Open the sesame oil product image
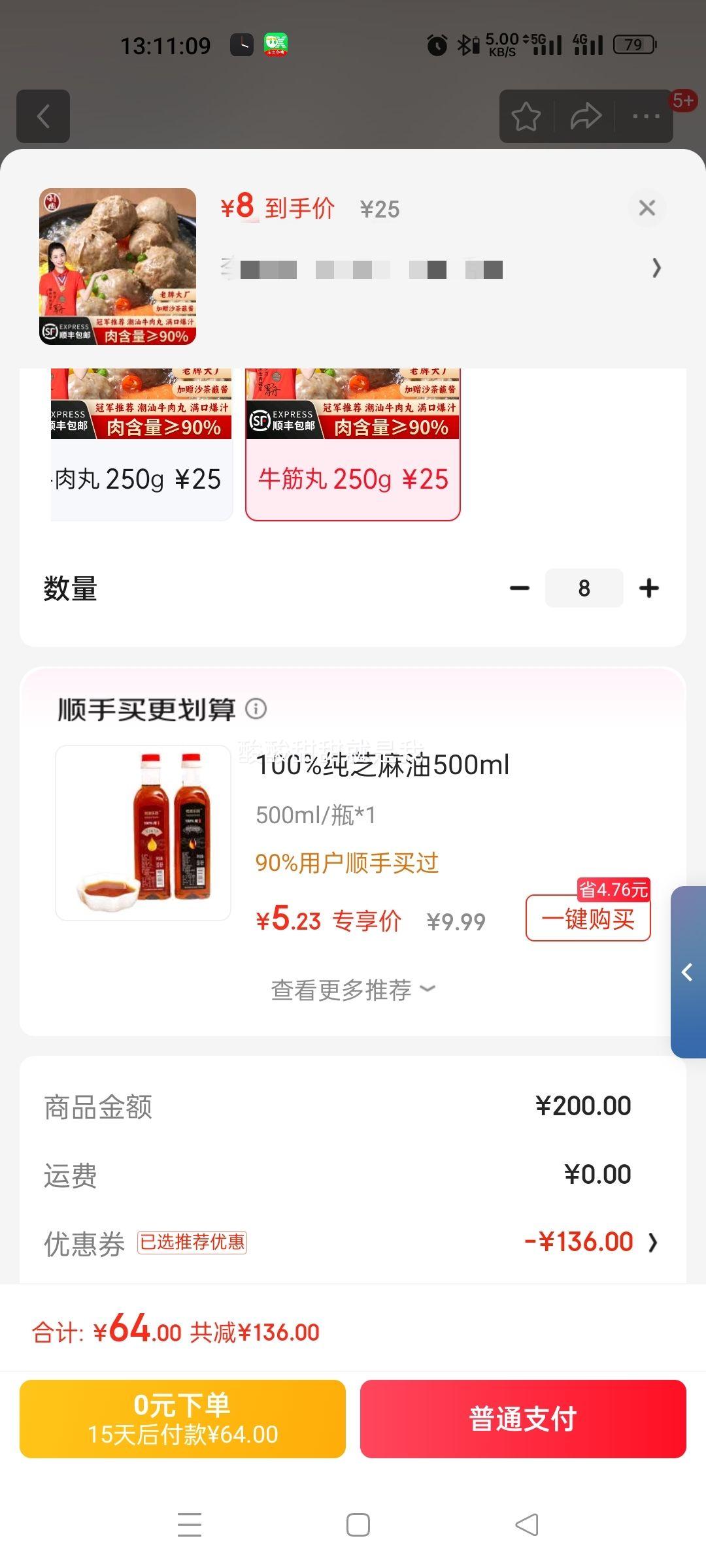The height and width of the screenshot is (1568, 706). click(x=143, y=833)
